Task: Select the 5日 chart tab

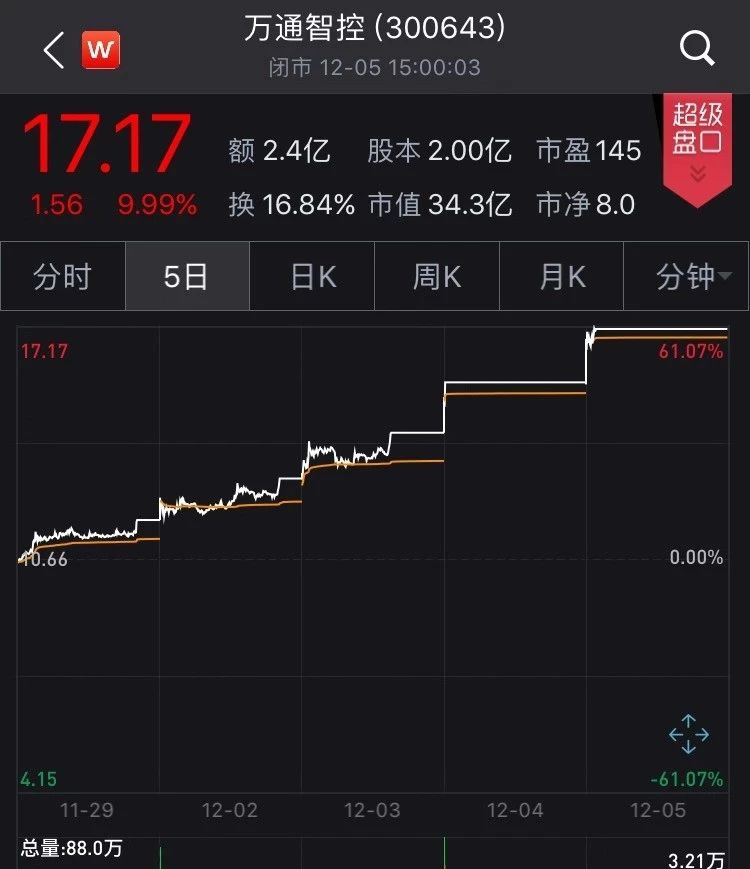Action: click(x=186, y=277)
